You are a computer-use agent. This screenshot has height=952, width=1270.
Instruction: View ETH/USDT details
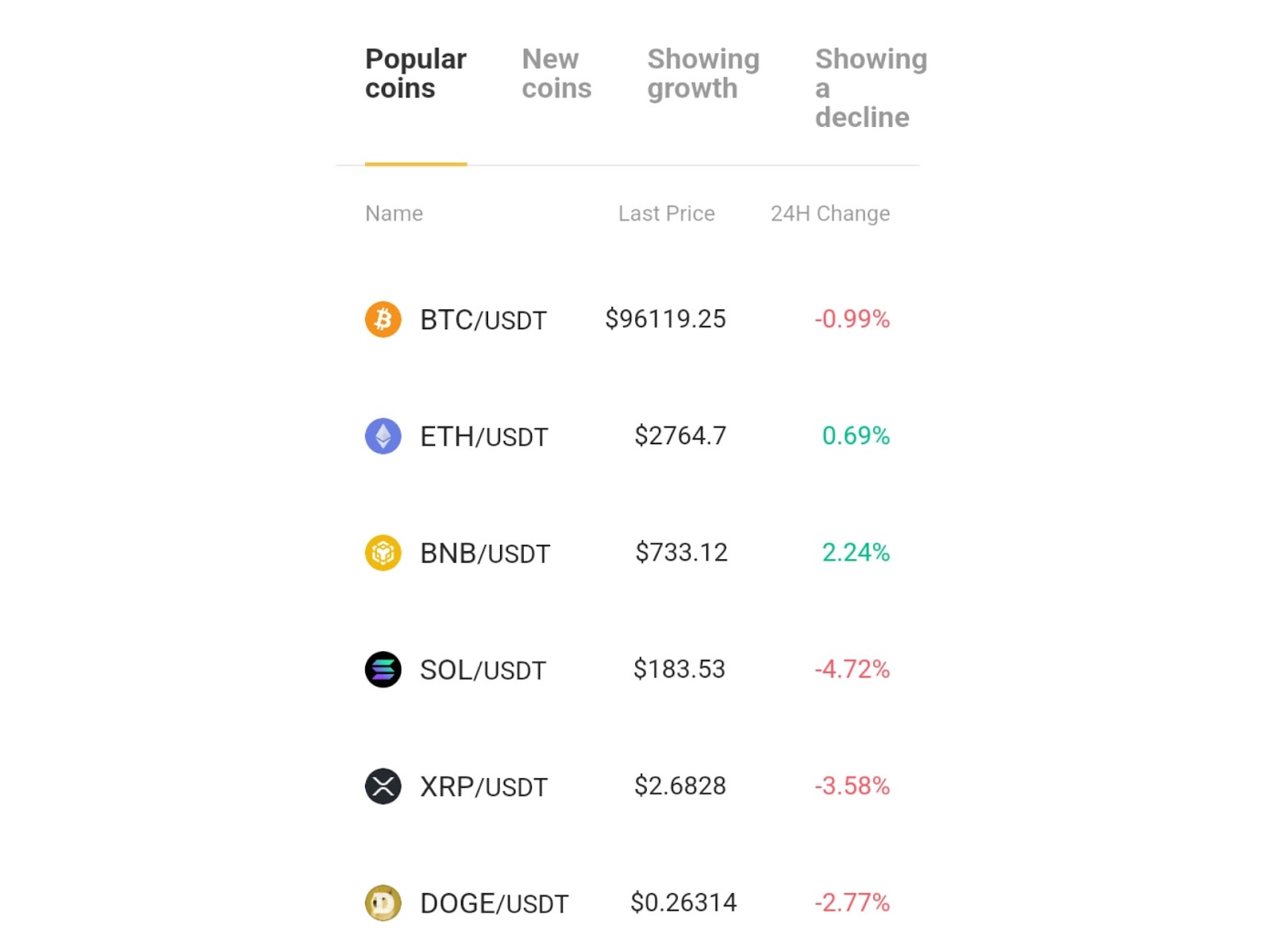pos(483,436)
